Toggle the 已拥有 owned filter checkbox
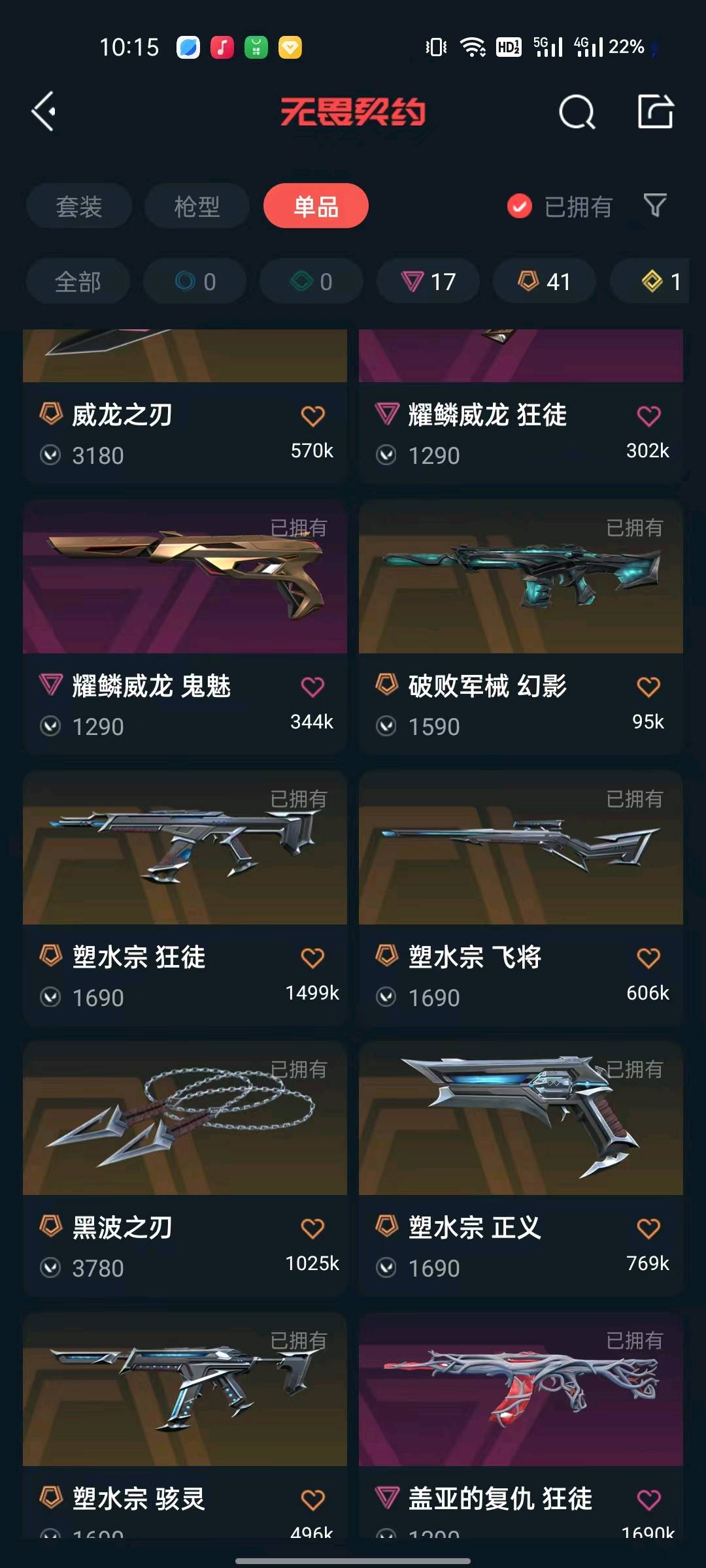This screenshot has height=1568, width=706. [520, 206]
